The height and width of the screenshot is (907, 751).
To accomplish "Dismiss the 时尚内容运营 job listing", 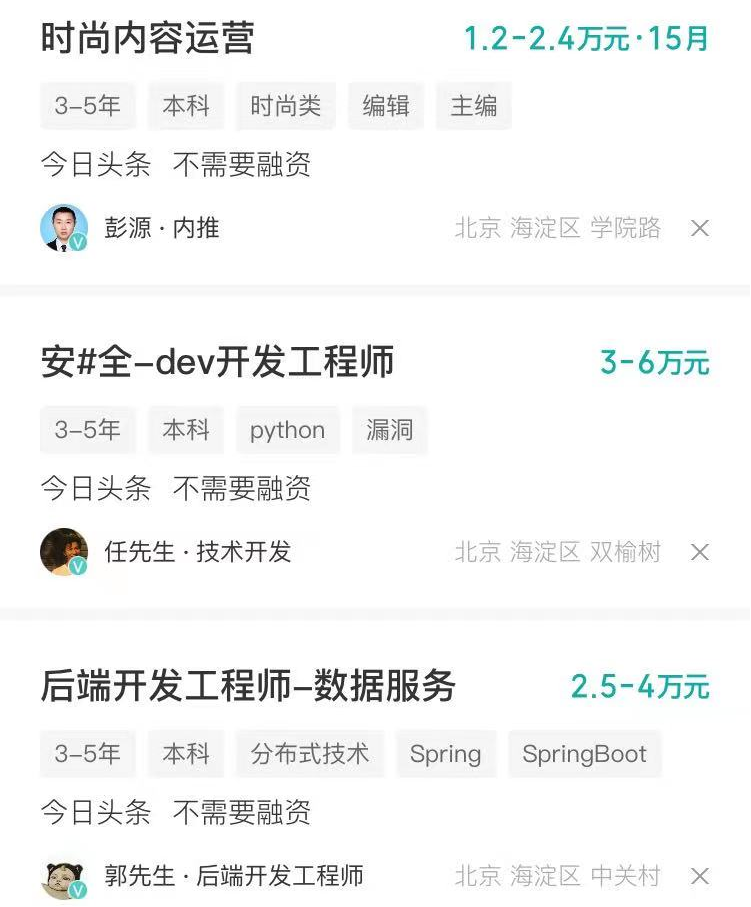I will click(699, 228).
